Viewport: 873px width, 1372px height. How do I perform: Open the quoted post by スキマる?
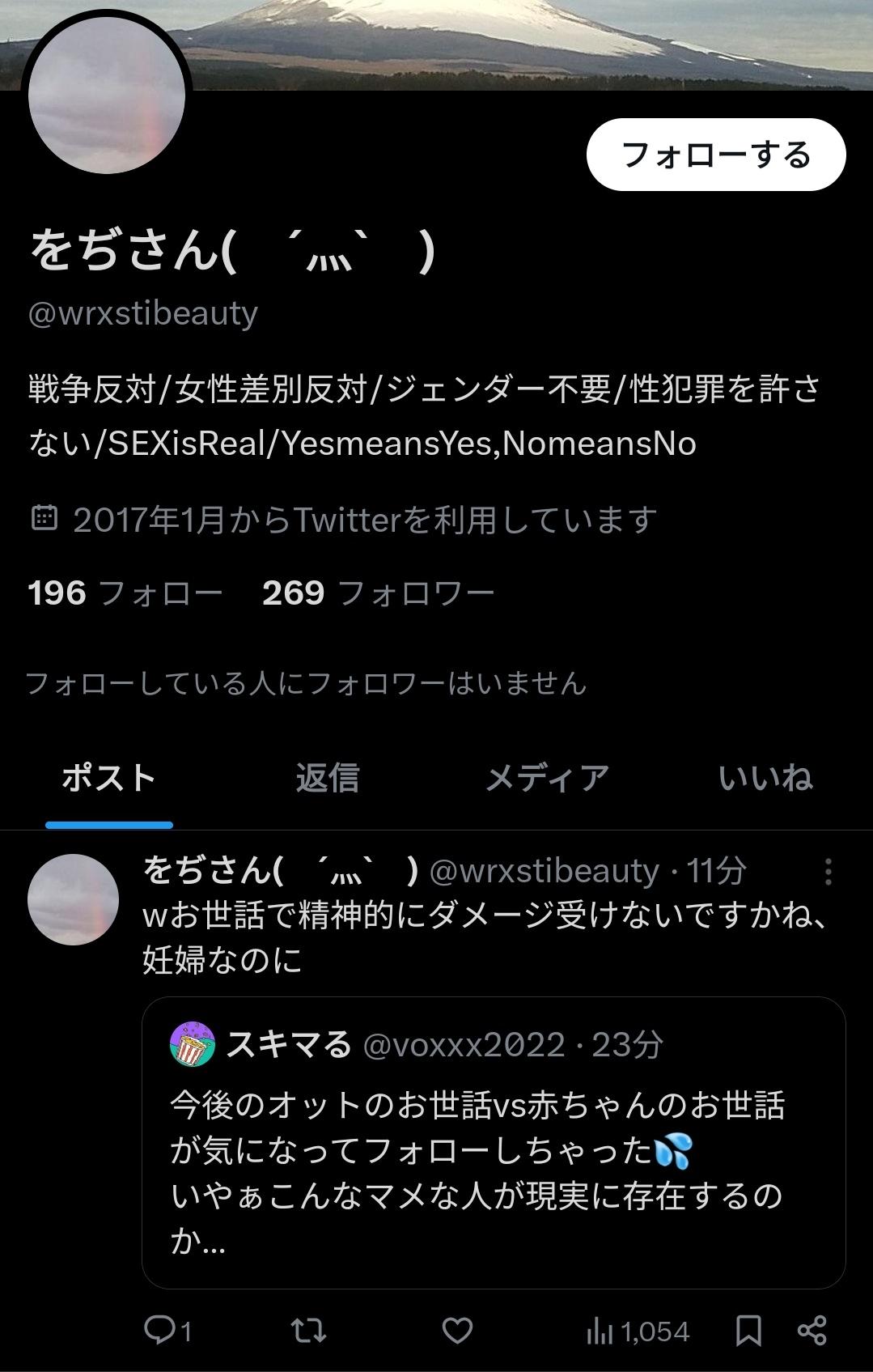click(x=494, y=1141)
